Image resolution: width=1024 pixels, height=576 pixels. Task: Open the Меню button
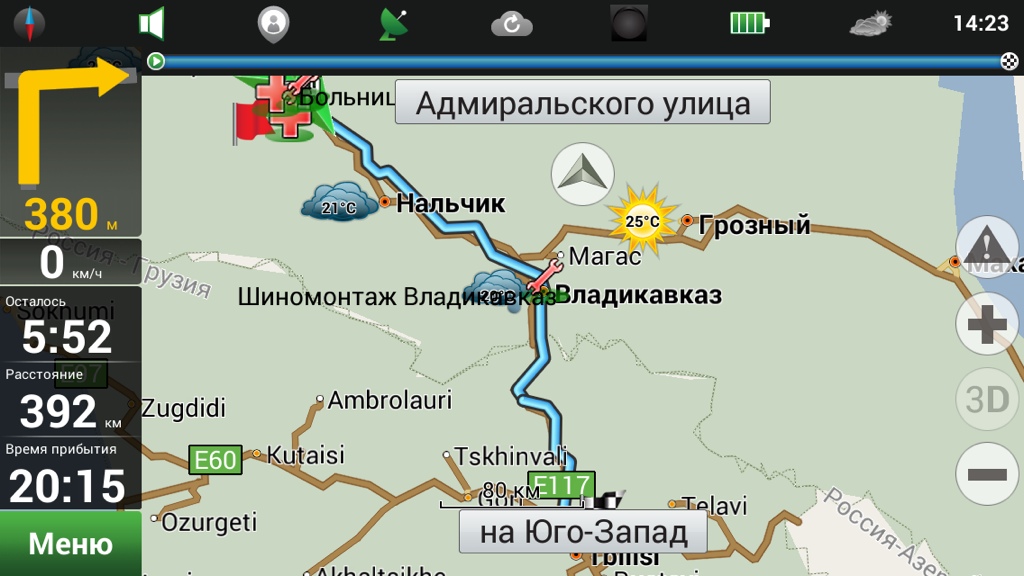[70, 544]
